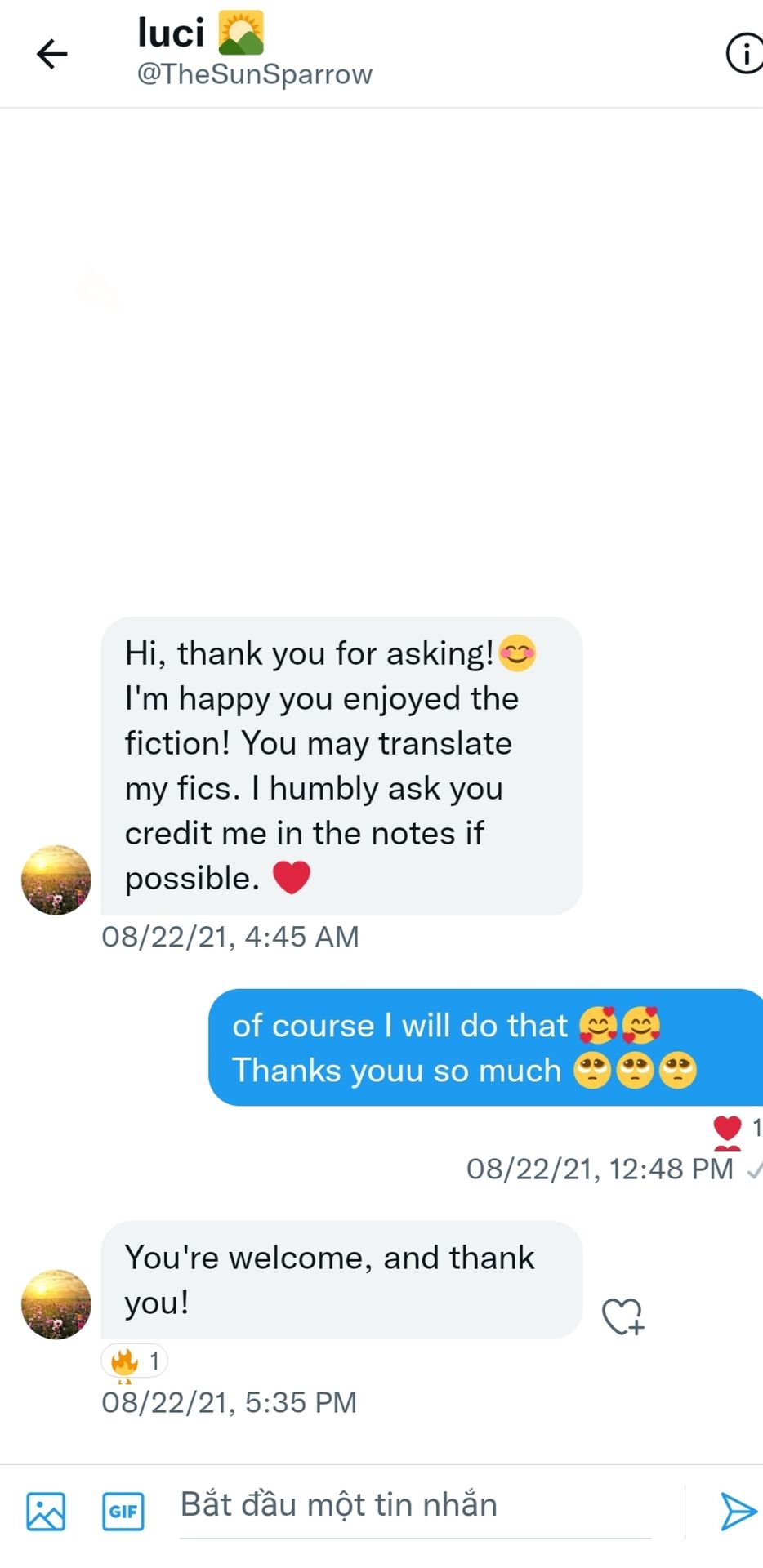View the heart reaction under the blue message
The width and height of the screenshot is (763, 1568).
click(x=737, y=1128)
